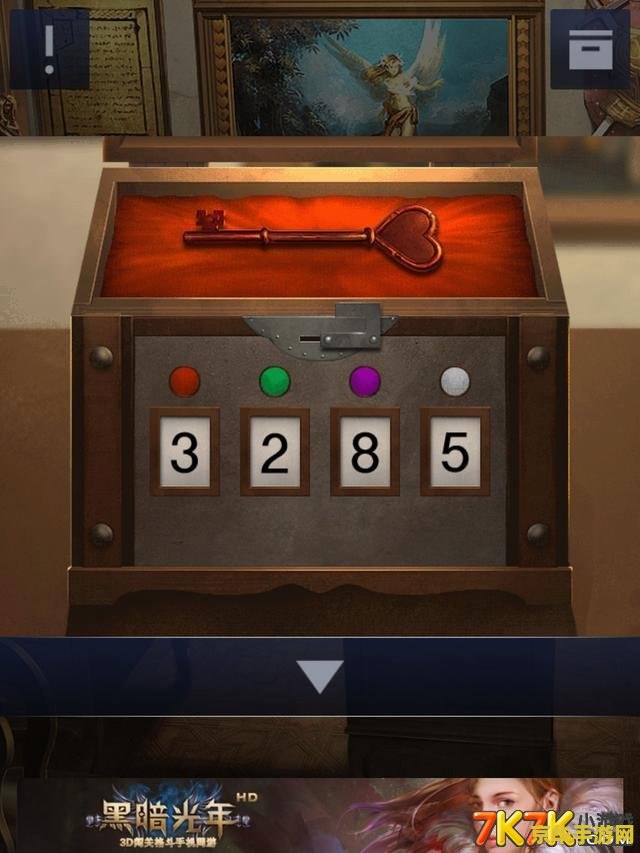Screen dimensions: 640x853
Task: Open the inventory box icon
Action: coord(590,49)
